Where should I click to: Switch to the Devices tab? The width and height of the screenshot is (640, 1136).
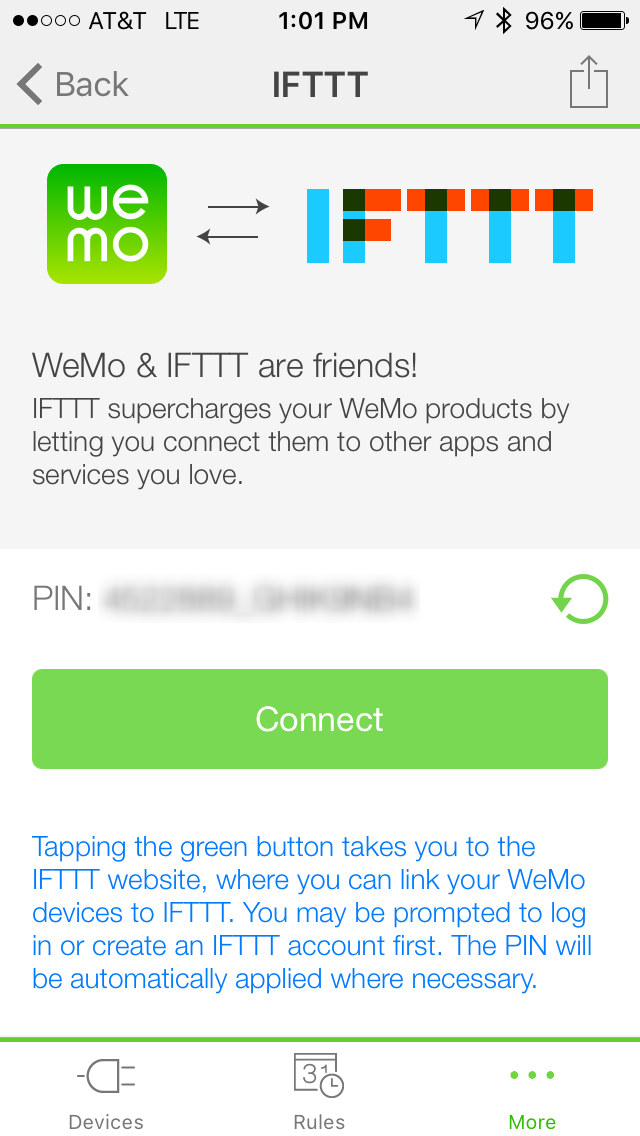[106, 1092]
